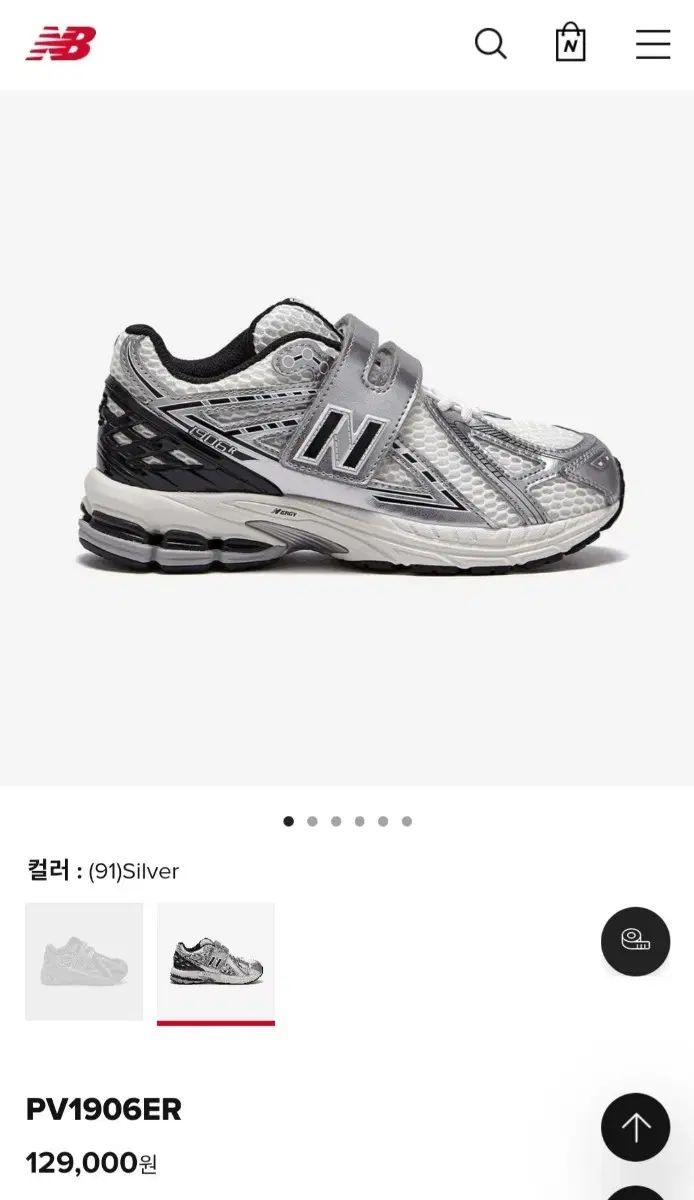The width and height of the screenshot is (694, 1200).
Task: Open the search icon
Action: click(x=490, y=44)
